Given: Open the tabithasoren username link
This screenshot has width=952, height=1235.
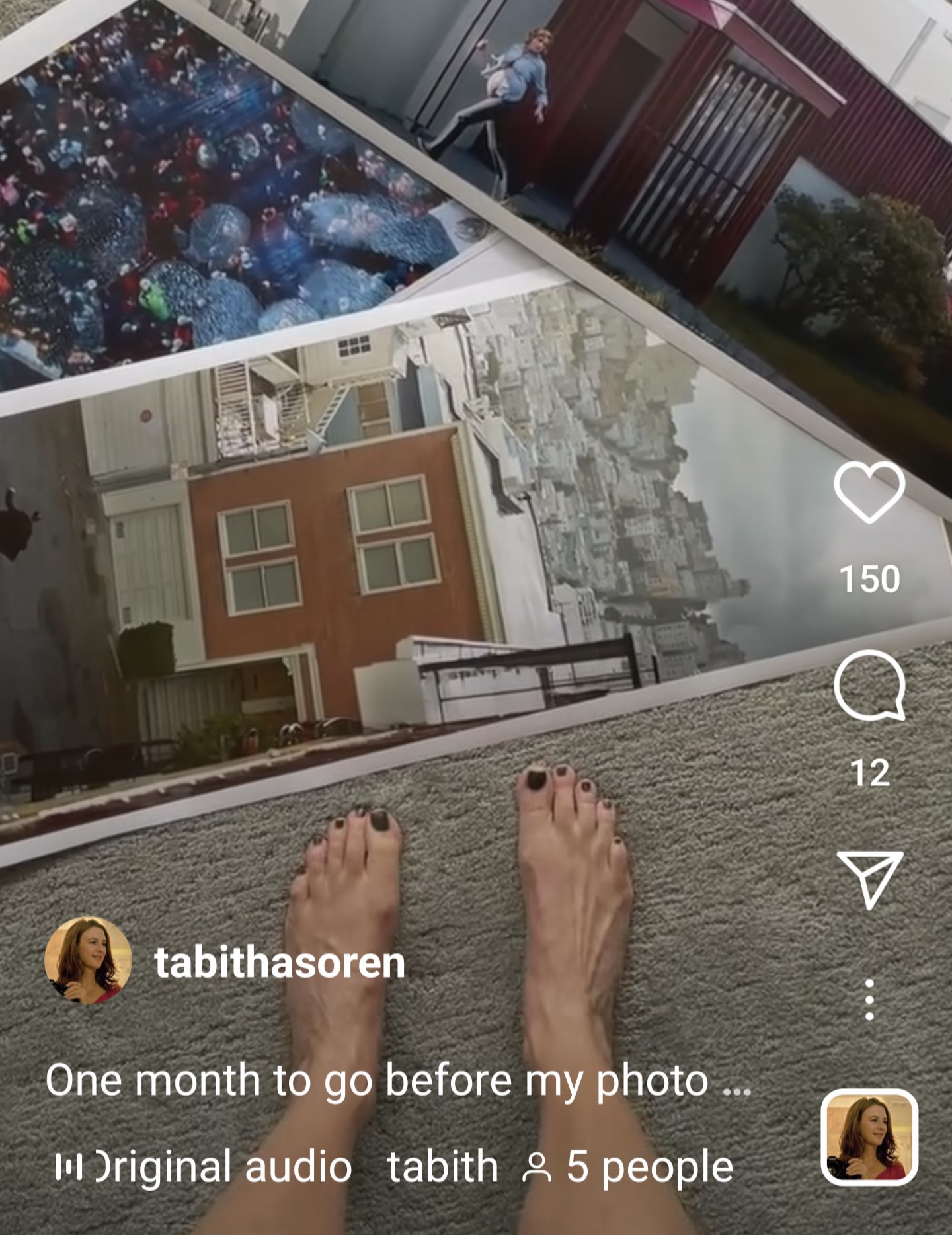Looking at the screenshot, I should click(279, 963).
